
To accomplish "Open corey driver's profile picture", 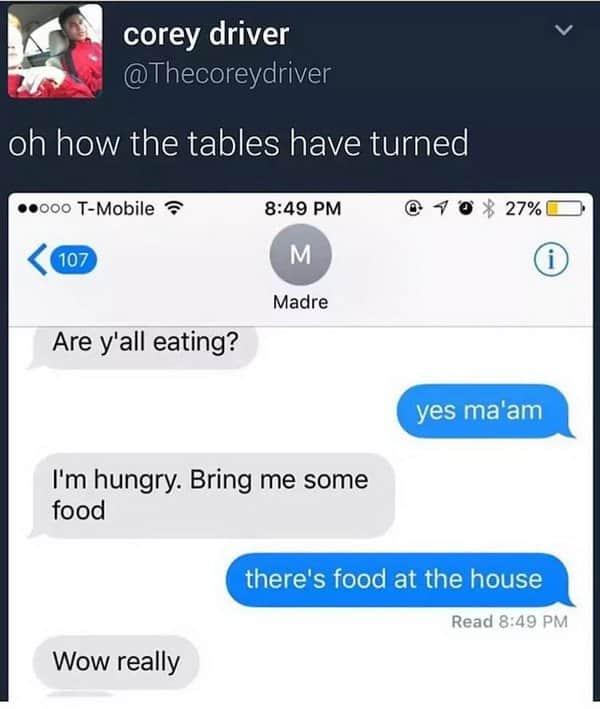I will 55,51.
